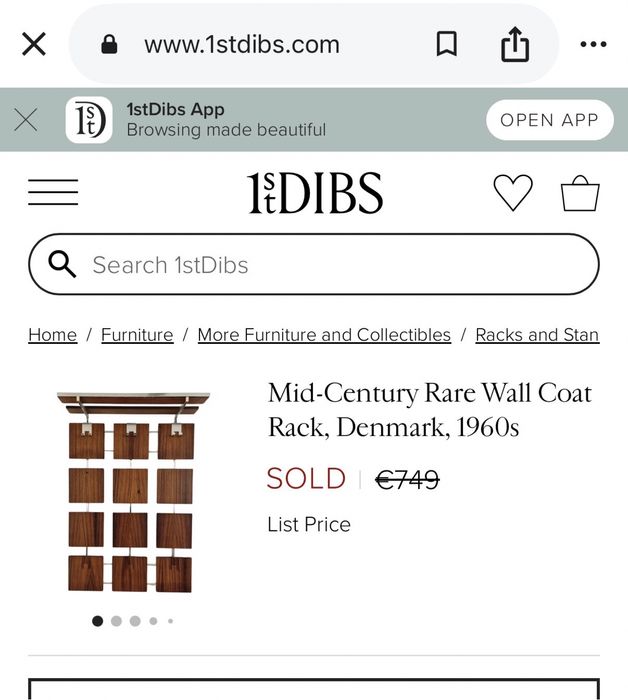Tap the 1stdibs.com address bar

pyautogui.click(x=241, y=45)
